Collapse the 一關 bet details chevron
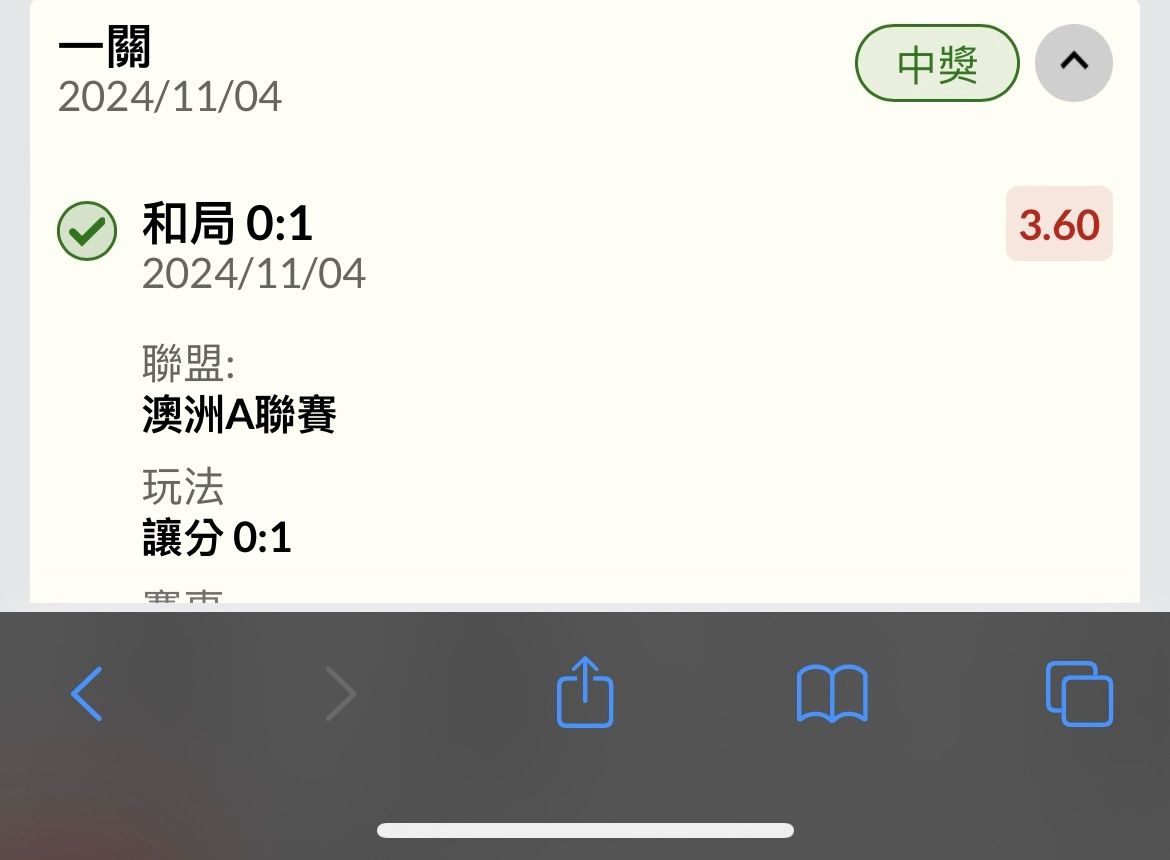 tap(1073, 63)
